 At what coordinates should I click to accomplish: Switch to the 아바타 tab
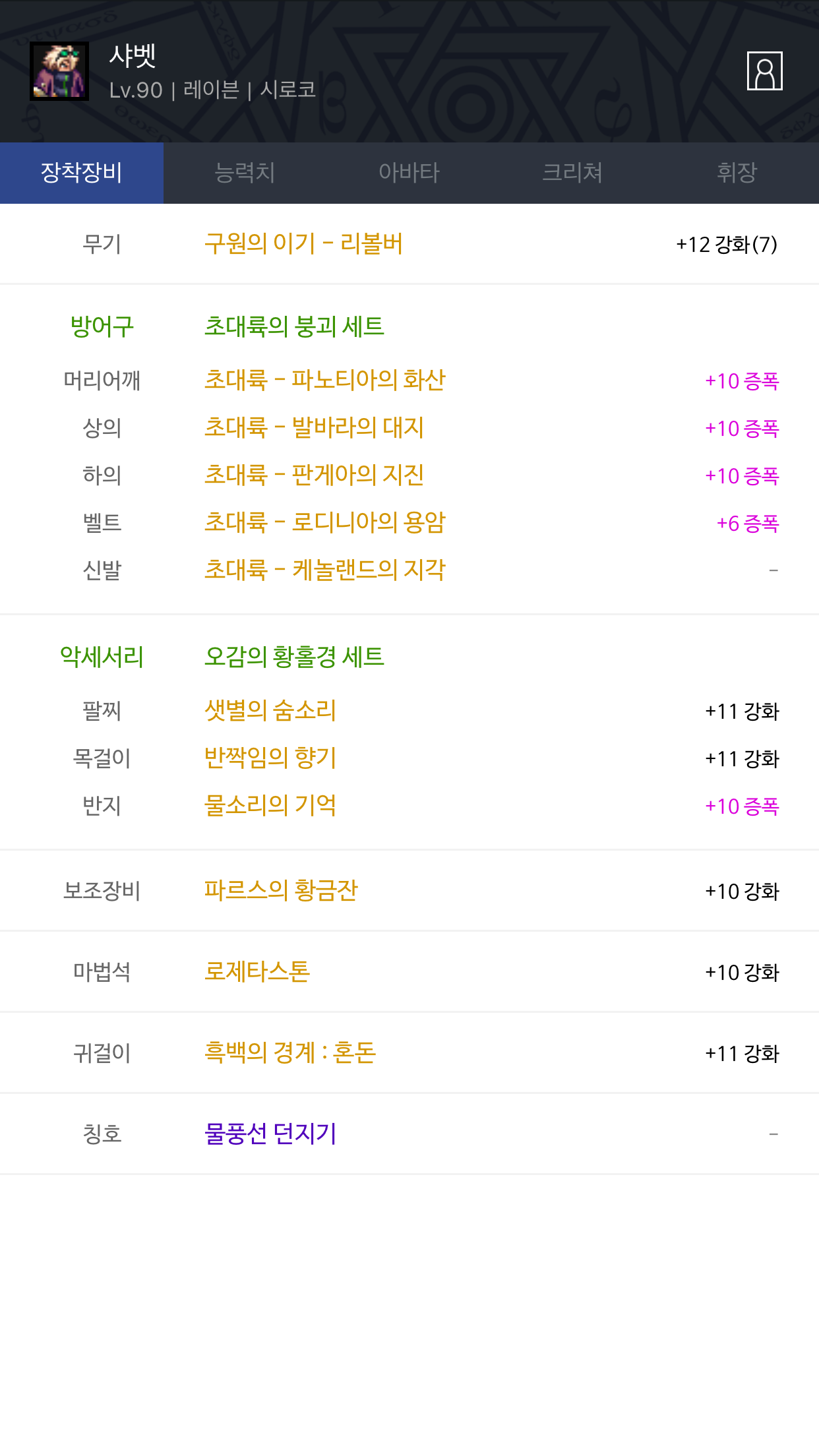coord(409,173)
